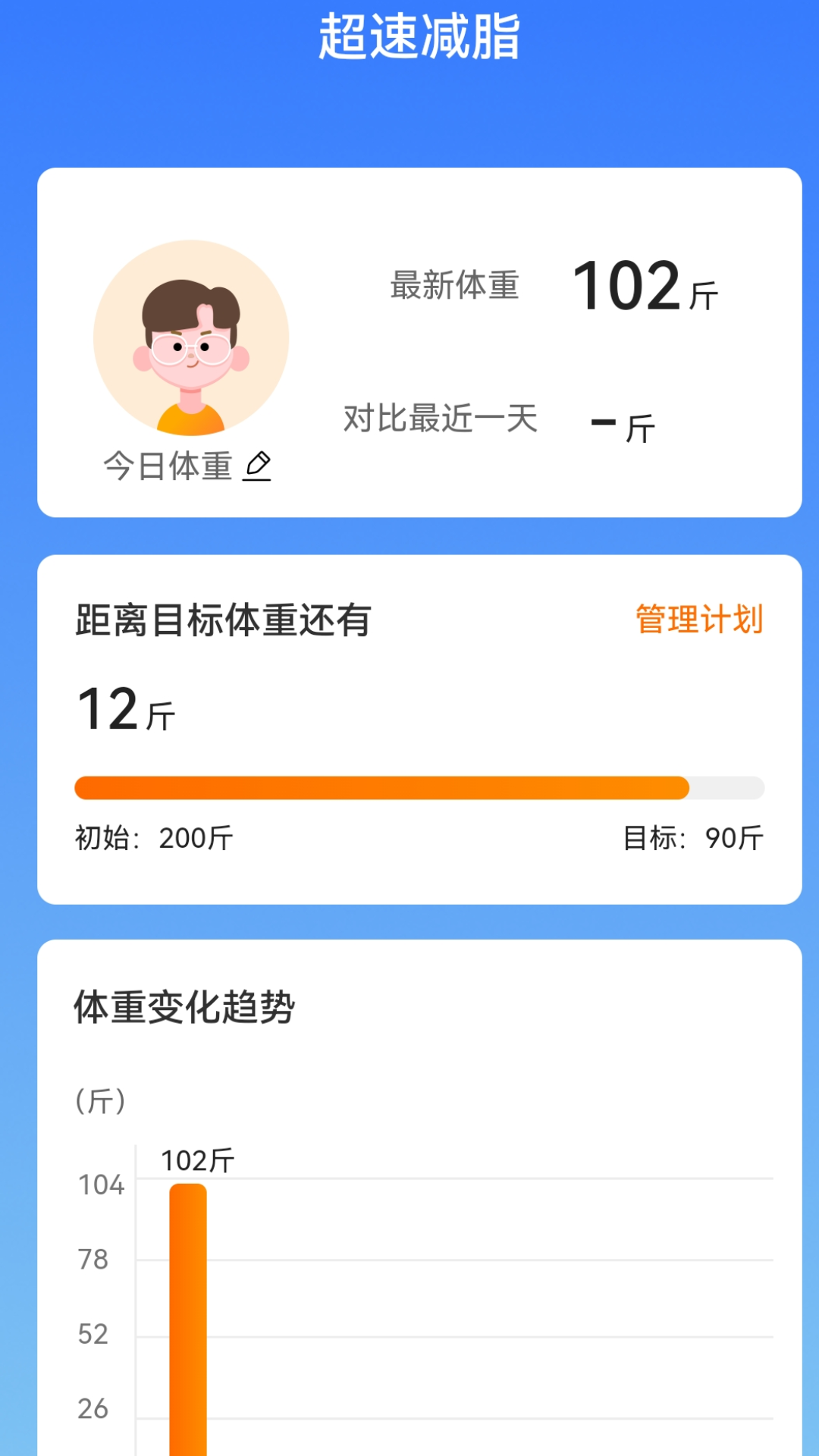The height and width of the screenshot is (1456, 819).
Task: Click the chart unit label （斤）
Action: pos(102,1101)
